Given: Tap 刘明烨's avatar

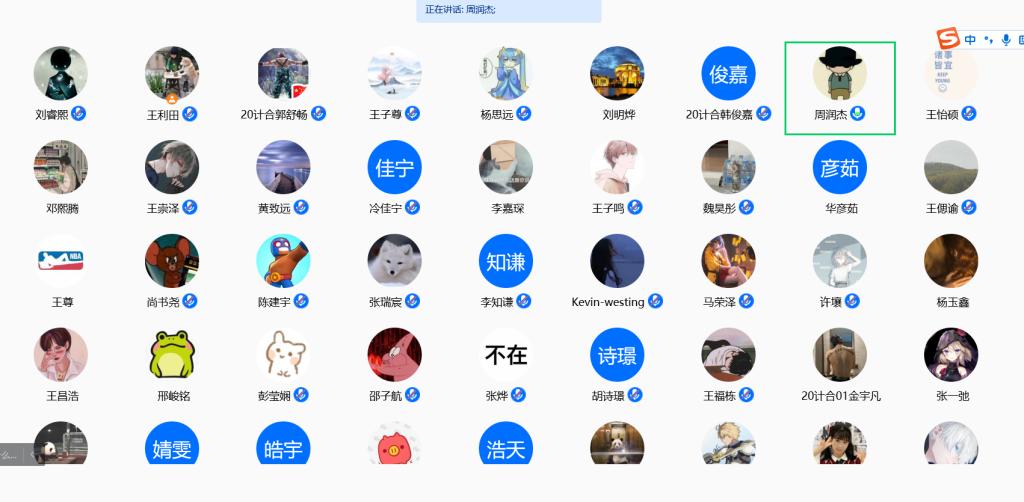Looking at the screenshot, I should point(617,74).
